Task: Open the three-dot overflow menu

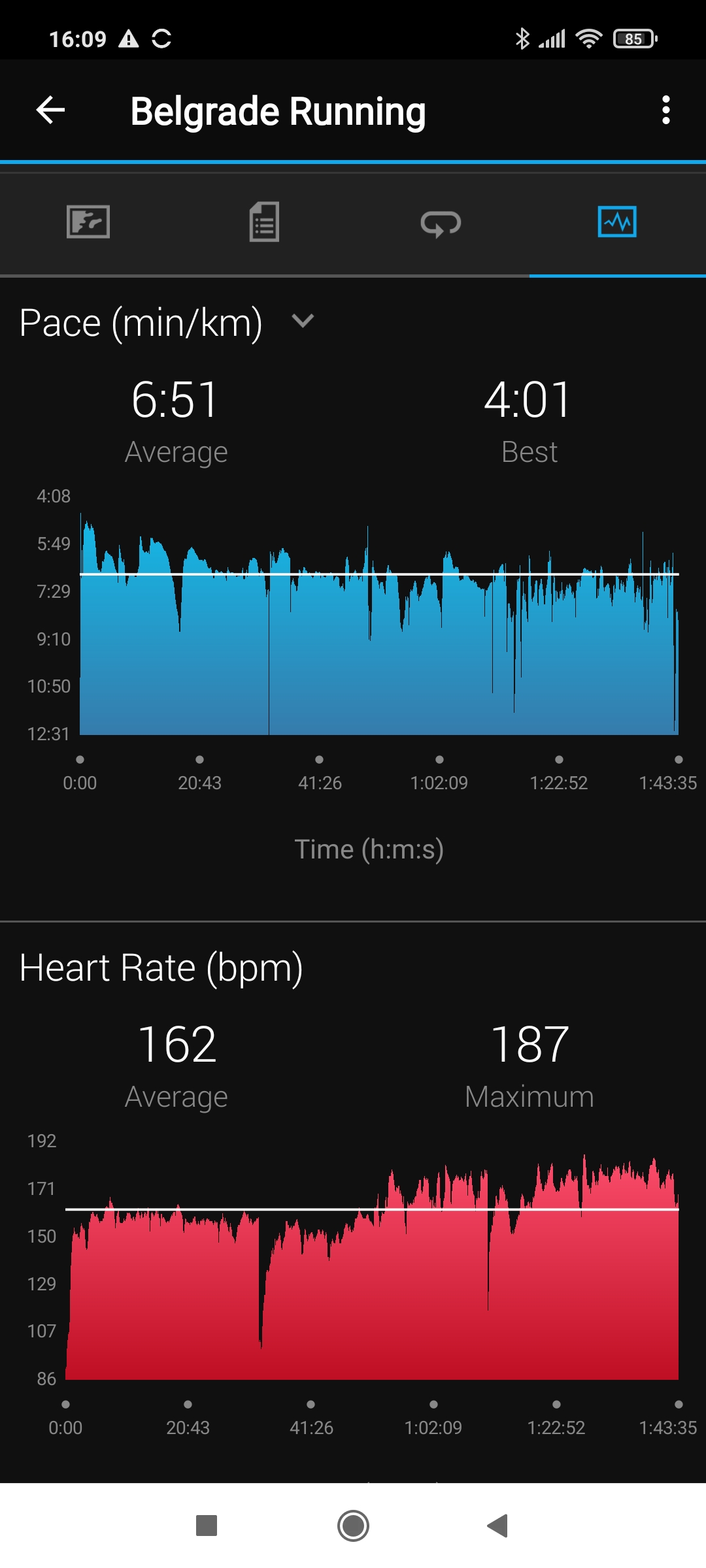Action: (x=665, y=110)
